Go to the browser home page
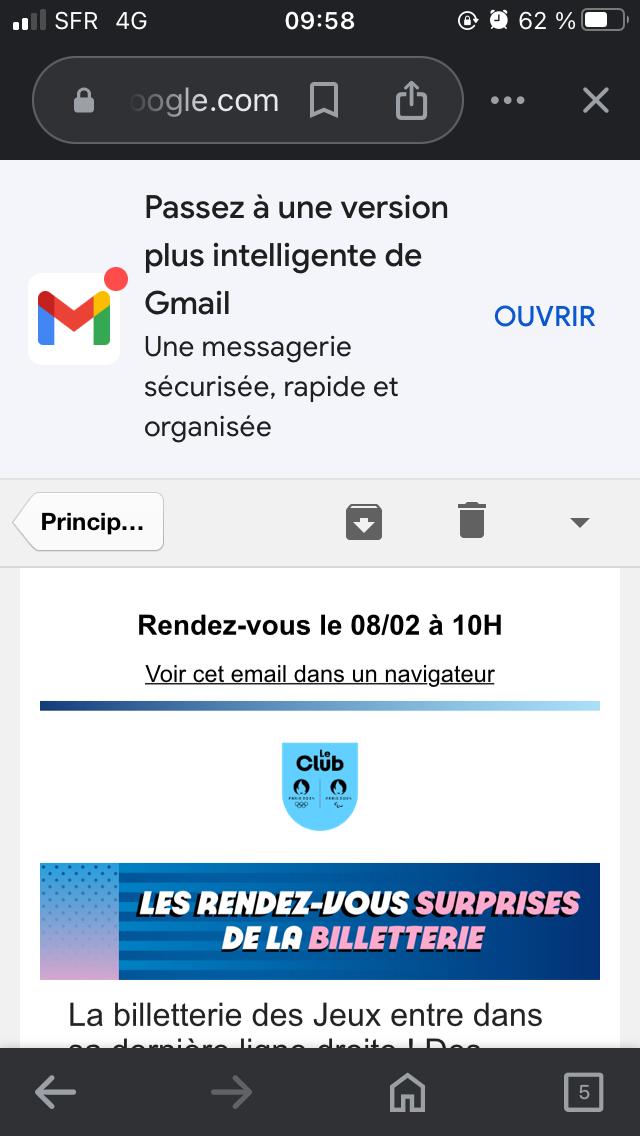This screenshot has height=1136, width=640. point(407,1093)
